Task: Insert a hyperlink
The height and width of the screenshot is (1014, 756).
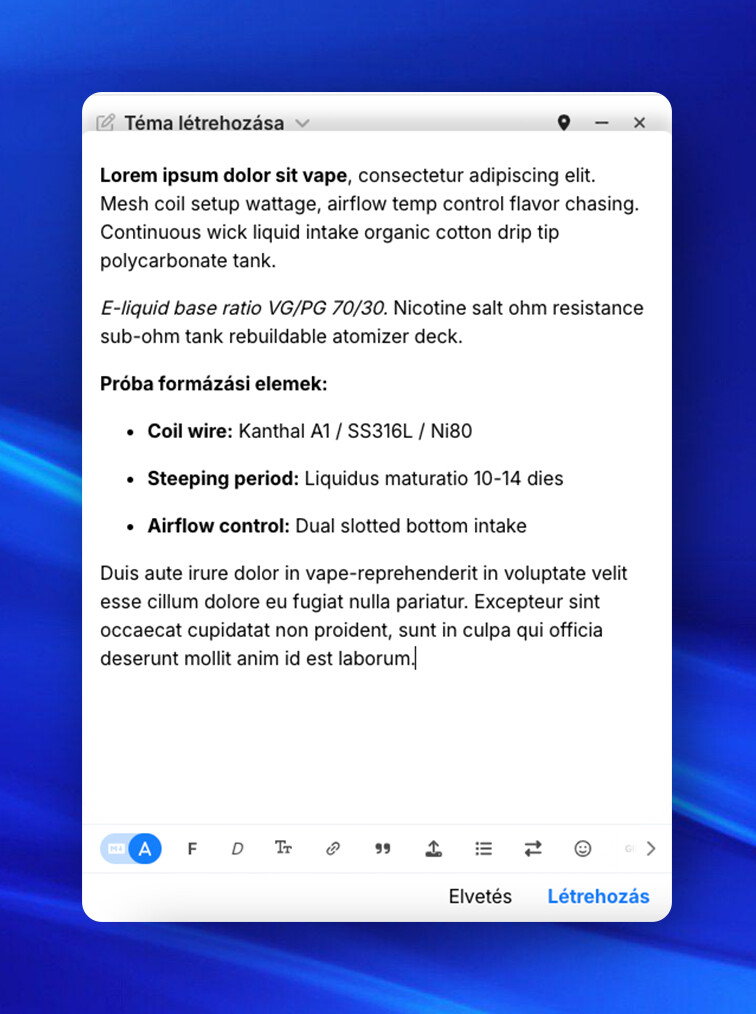Action: pyautogui.click(x=333, y=848)
